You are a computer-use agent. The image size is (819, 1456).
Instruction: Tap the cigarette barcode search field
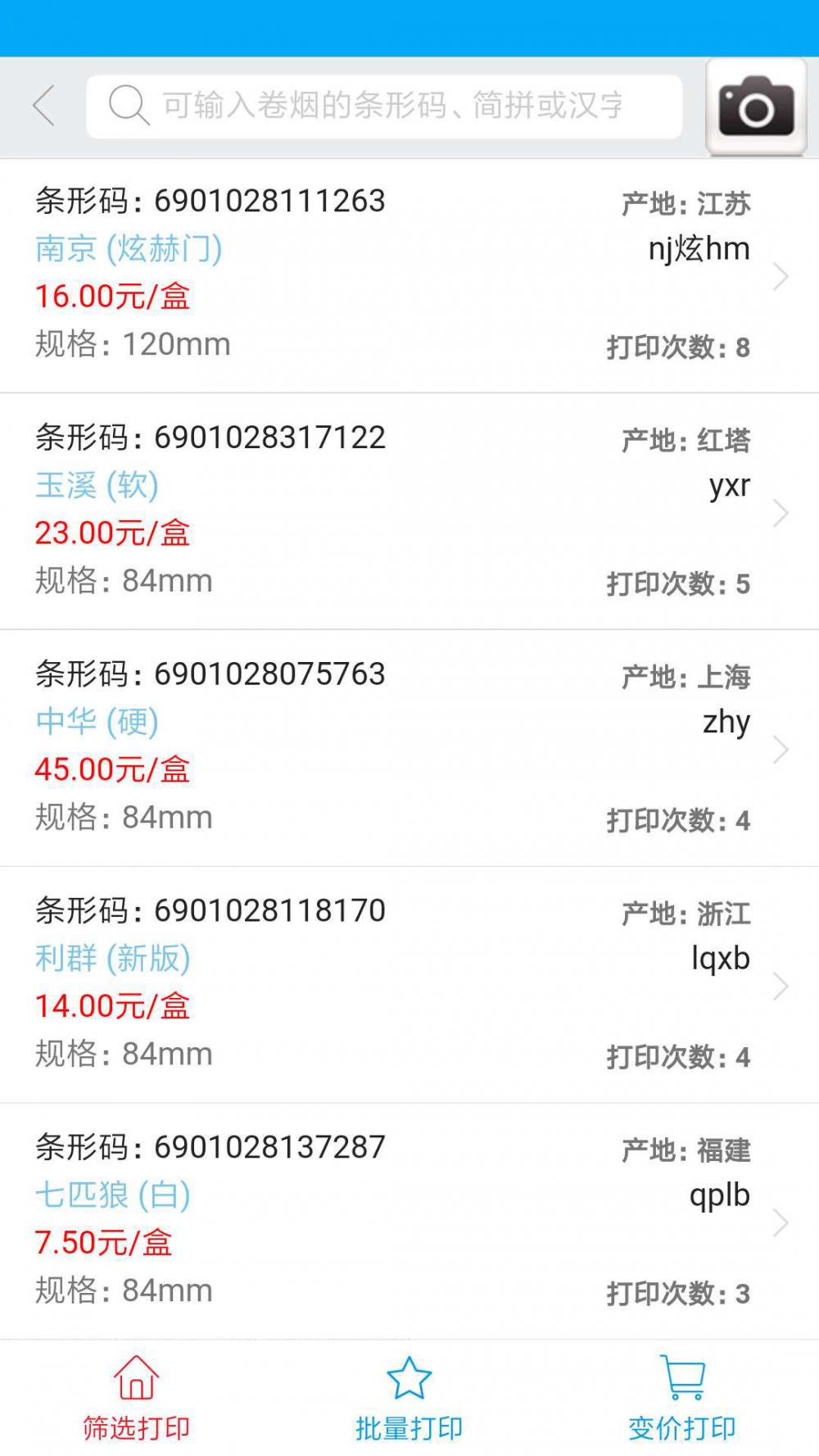(x=384, y=107)
